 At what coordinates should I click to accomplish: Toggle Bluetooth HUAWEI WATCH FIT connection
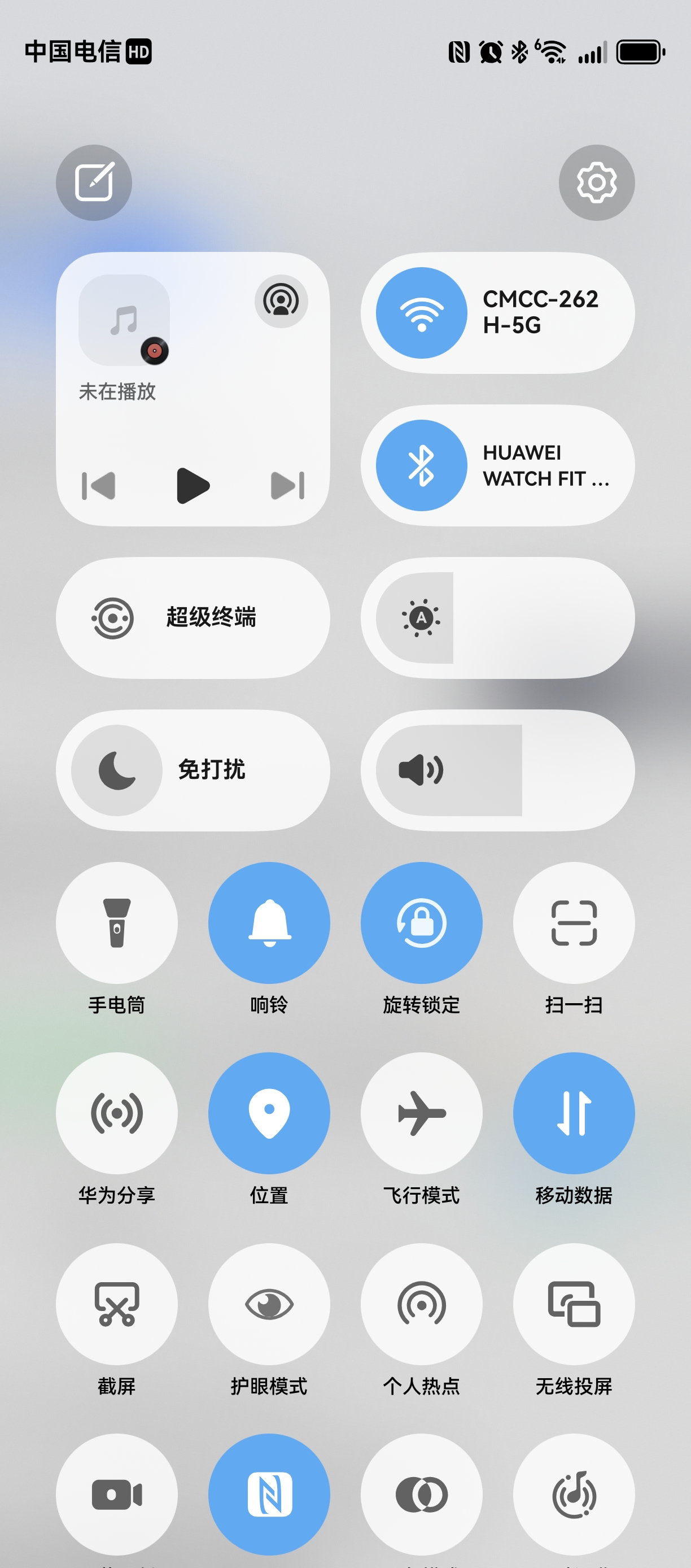point(422,465)
